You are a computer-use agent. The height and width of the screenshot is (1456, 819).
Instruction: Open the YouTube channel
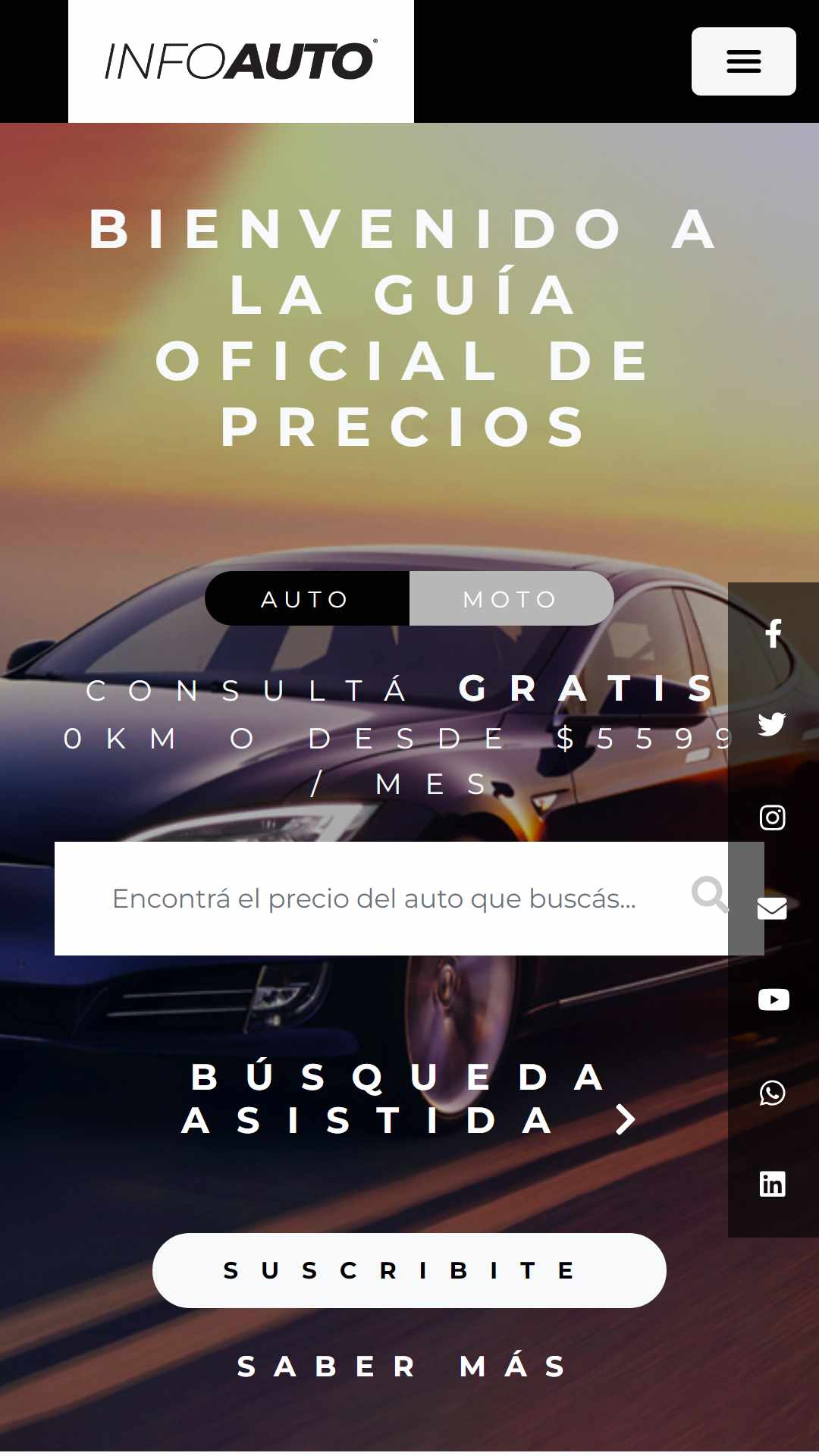click(x=773, y=999)
